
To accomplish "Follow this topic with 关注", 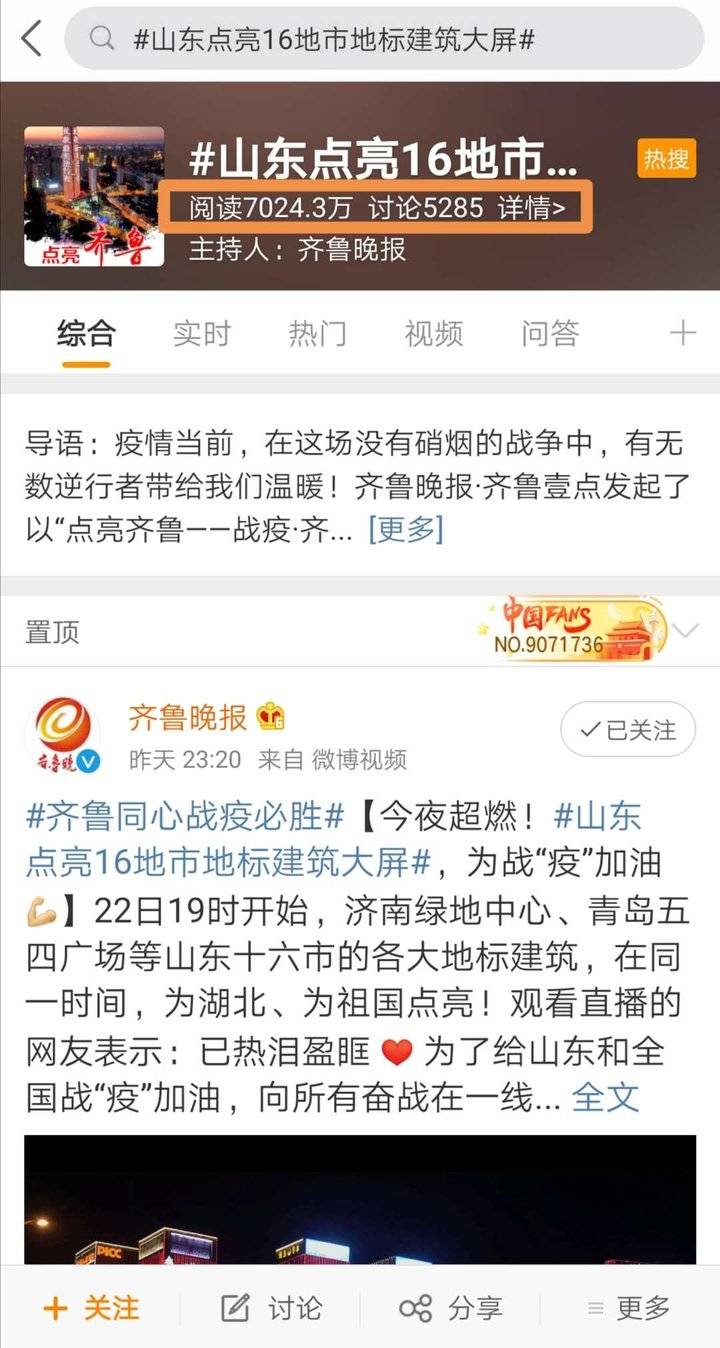I will click(92, 1307).
